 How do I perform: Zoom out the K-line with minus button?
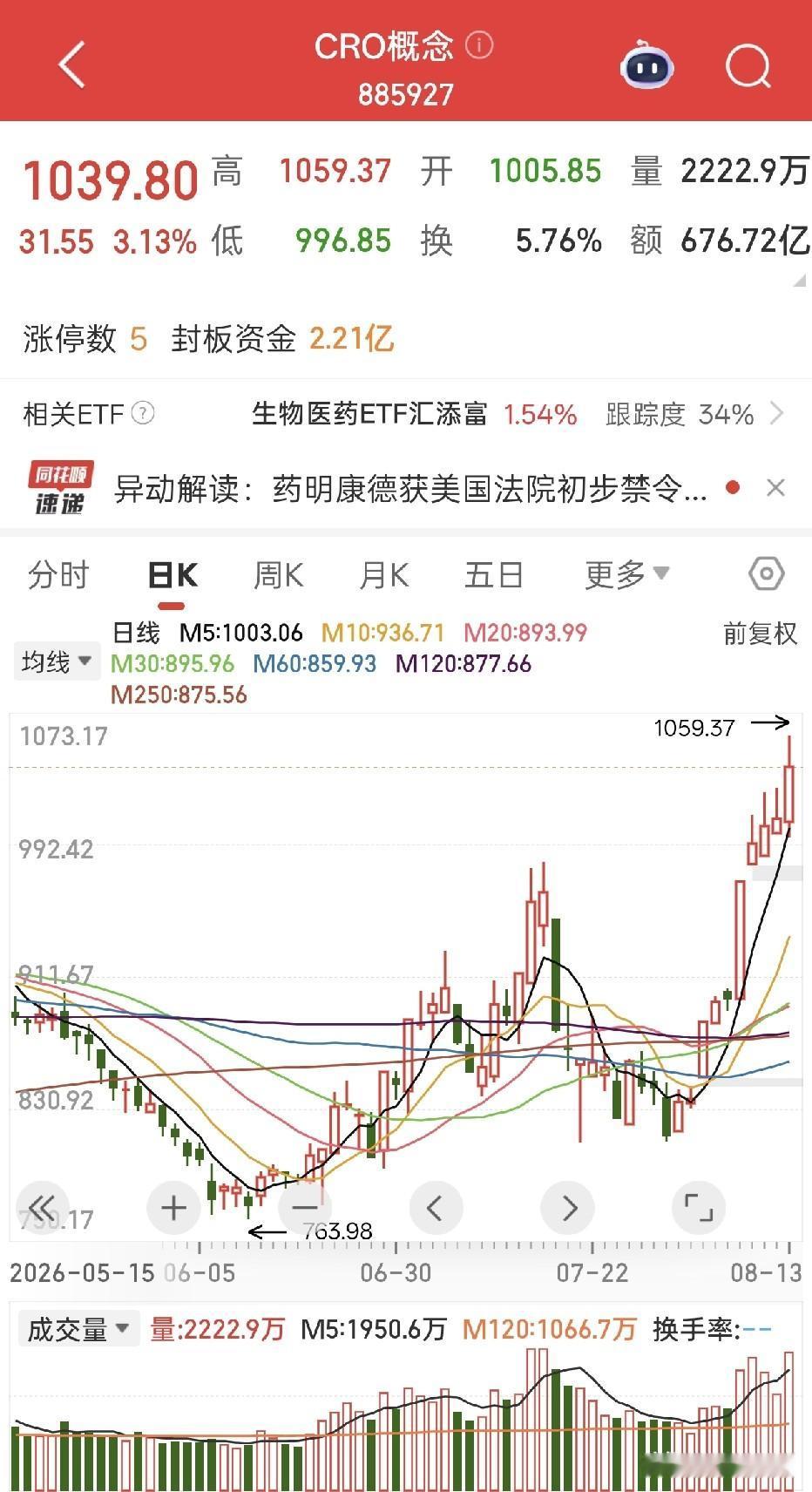pyautogui.click(x=305, y=1208)
